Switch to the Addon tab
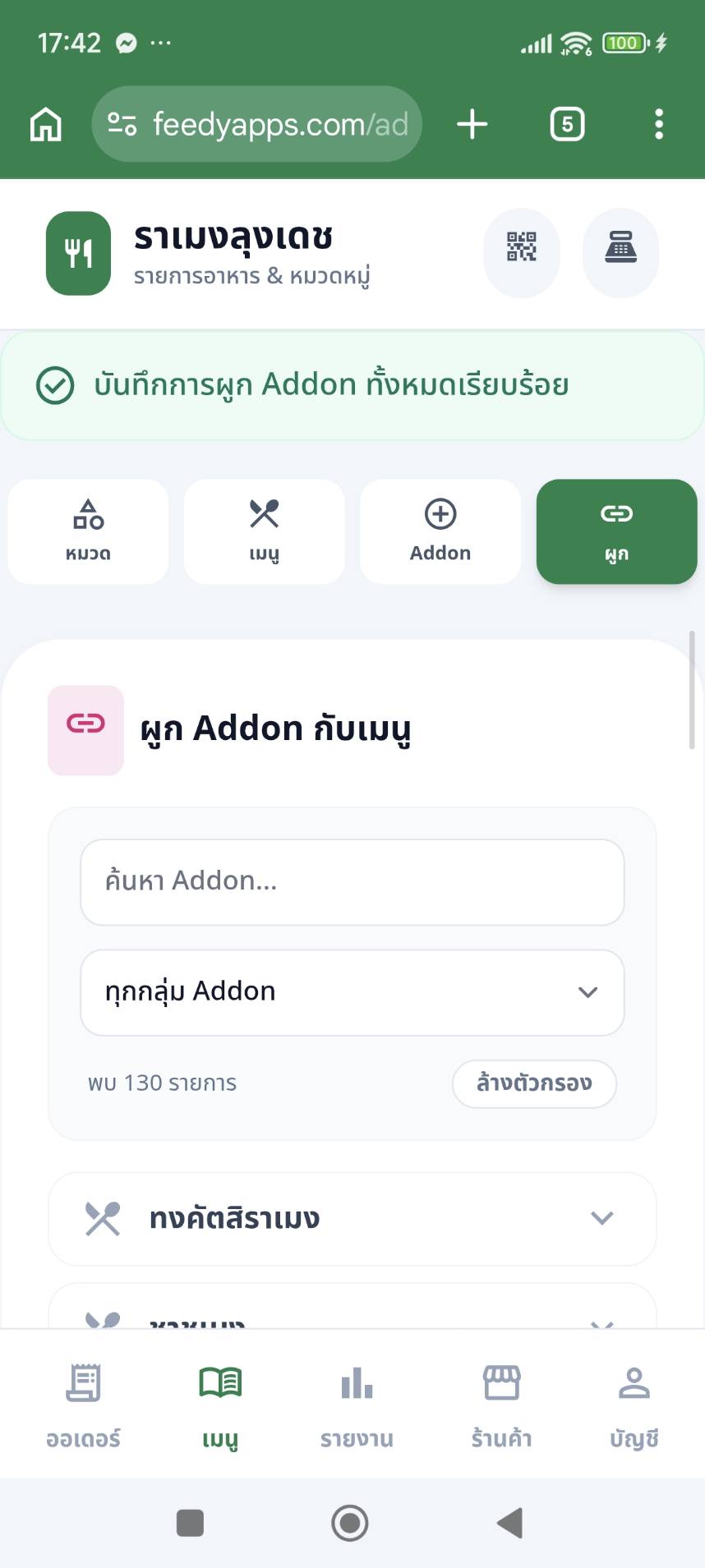Viewport: 705px width, 1568px height. [x=440, y=531]
